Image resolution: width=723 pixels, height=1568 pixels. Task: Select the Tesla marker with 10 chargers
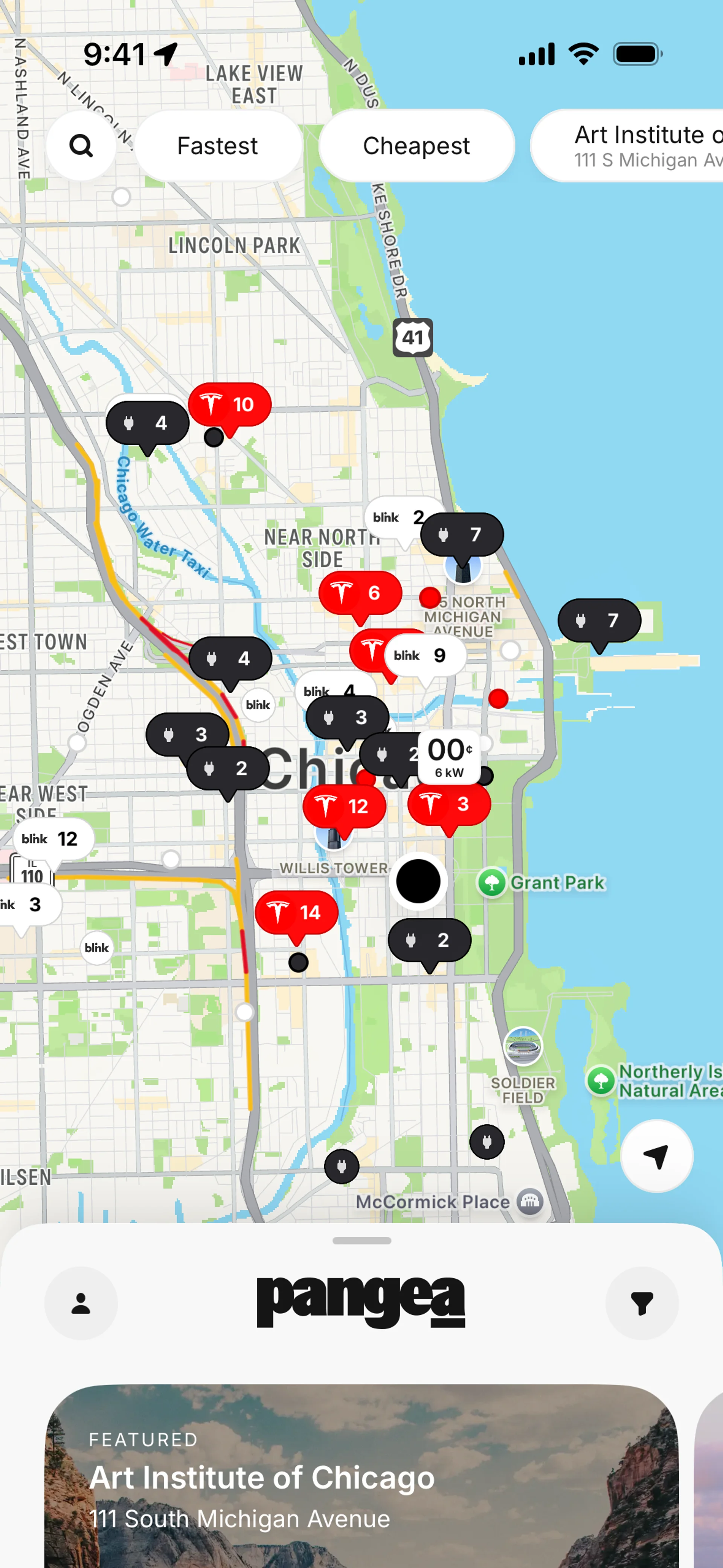click(x=230, y=405)
